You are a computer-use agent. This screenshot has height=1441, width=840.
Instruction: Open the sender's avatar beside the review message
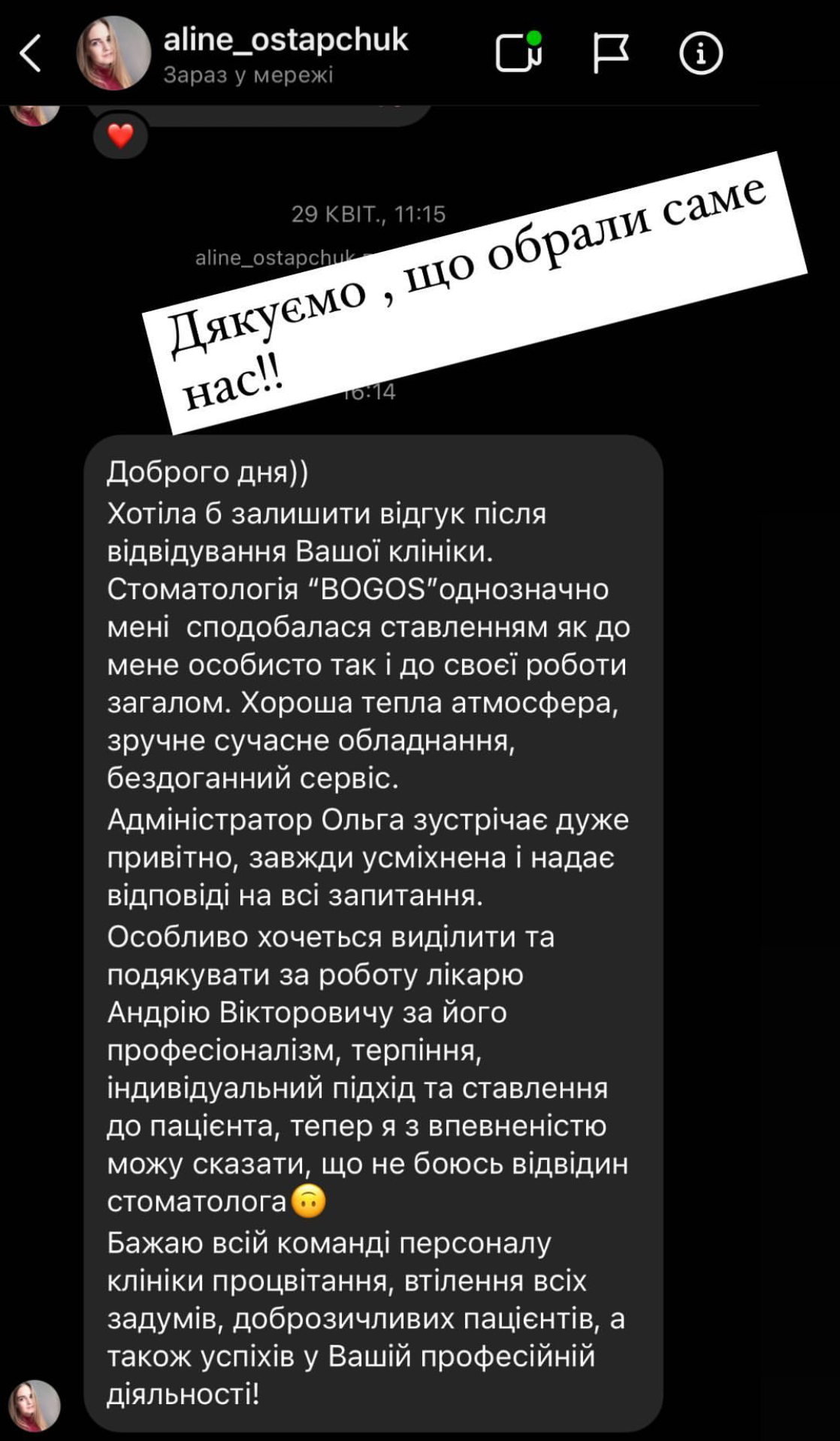tap(35, 1405)
